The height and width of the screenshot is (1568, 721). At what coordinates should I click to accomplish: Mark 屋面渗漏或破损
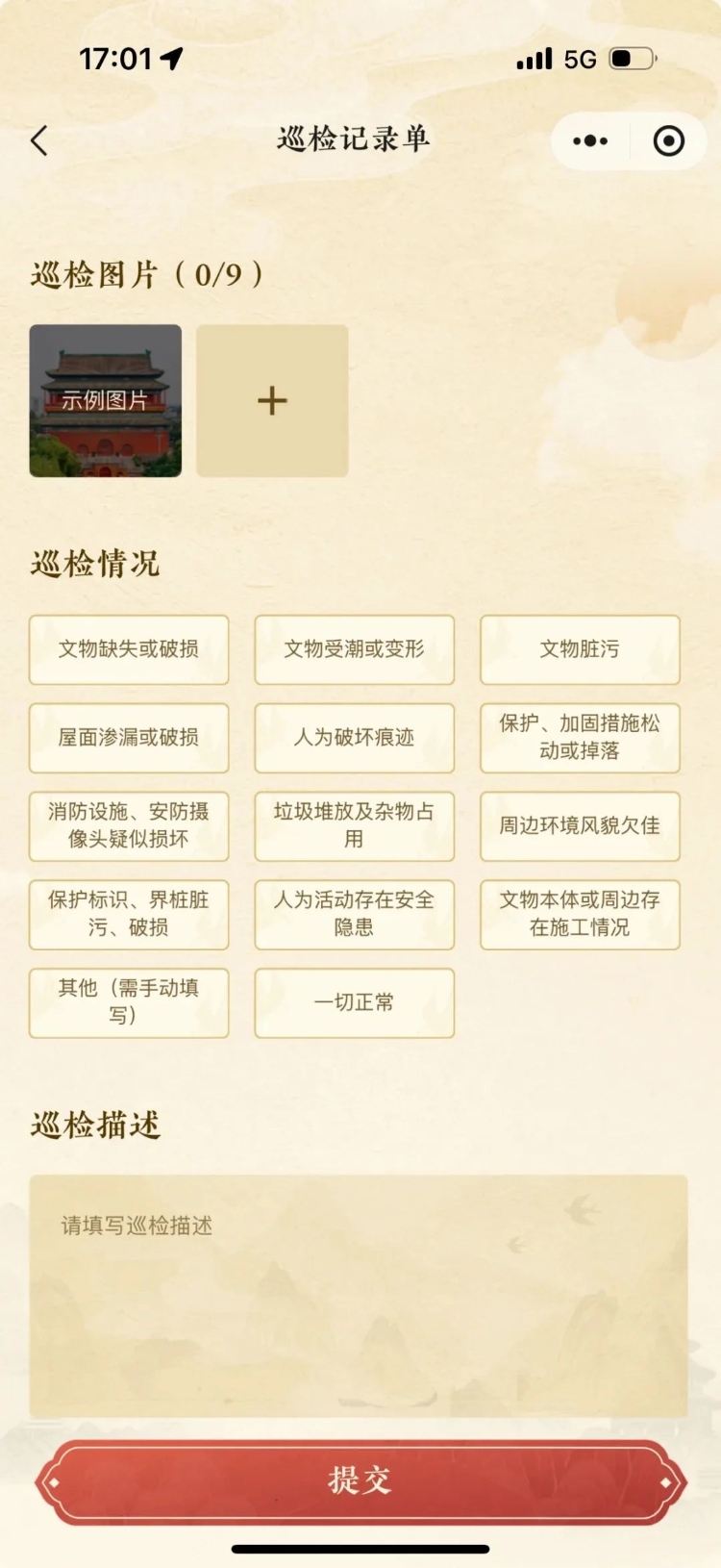(129, 738)
